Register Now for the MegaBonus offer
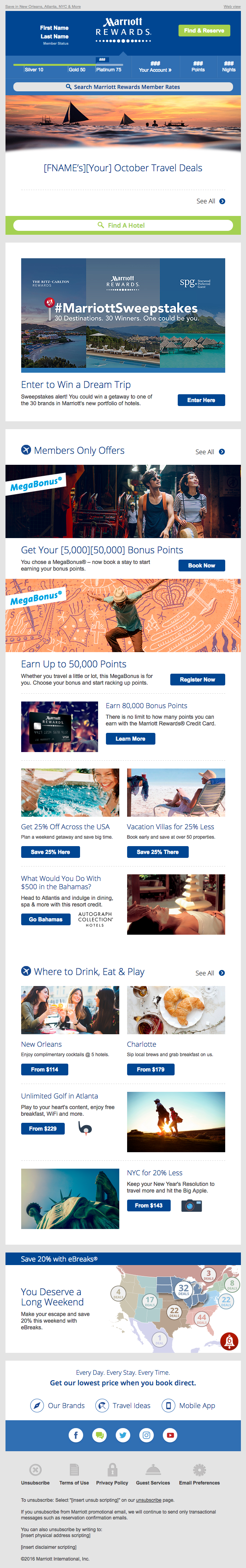This screenshot has height=1568, width=246. (x=197, y=679)
